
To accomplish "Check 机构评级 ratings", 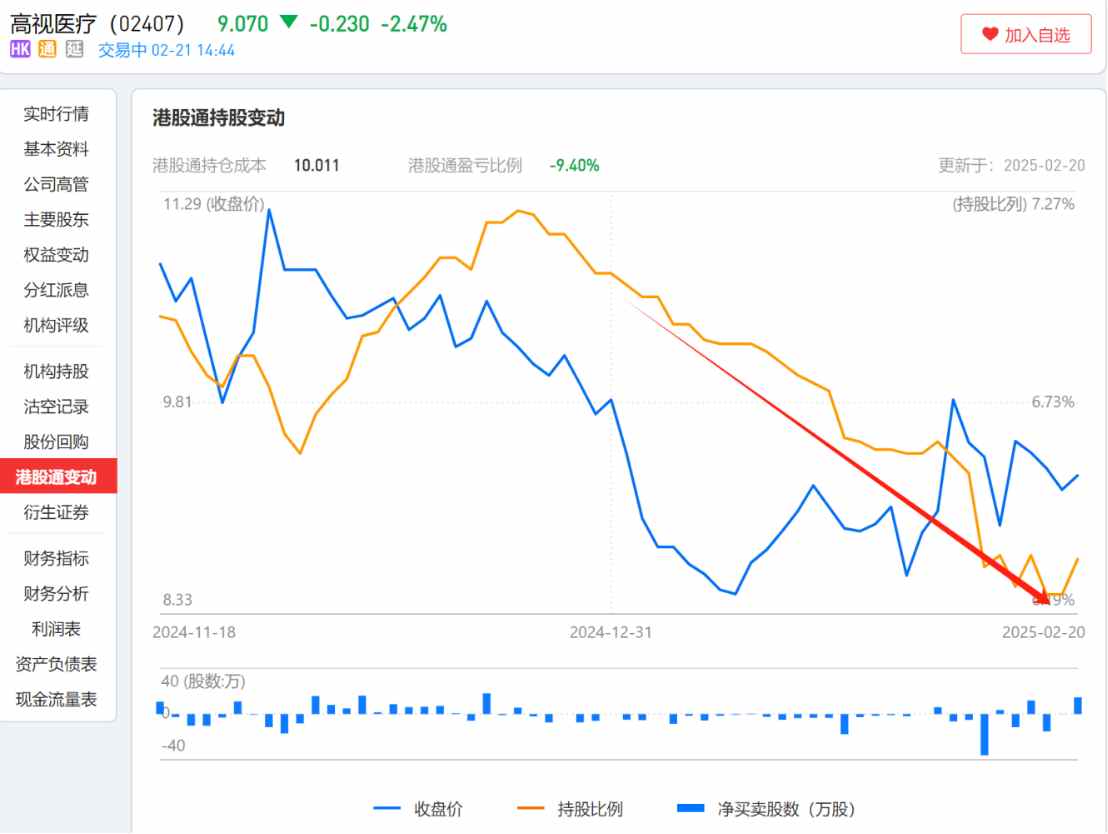I will [x=56, y=325].
